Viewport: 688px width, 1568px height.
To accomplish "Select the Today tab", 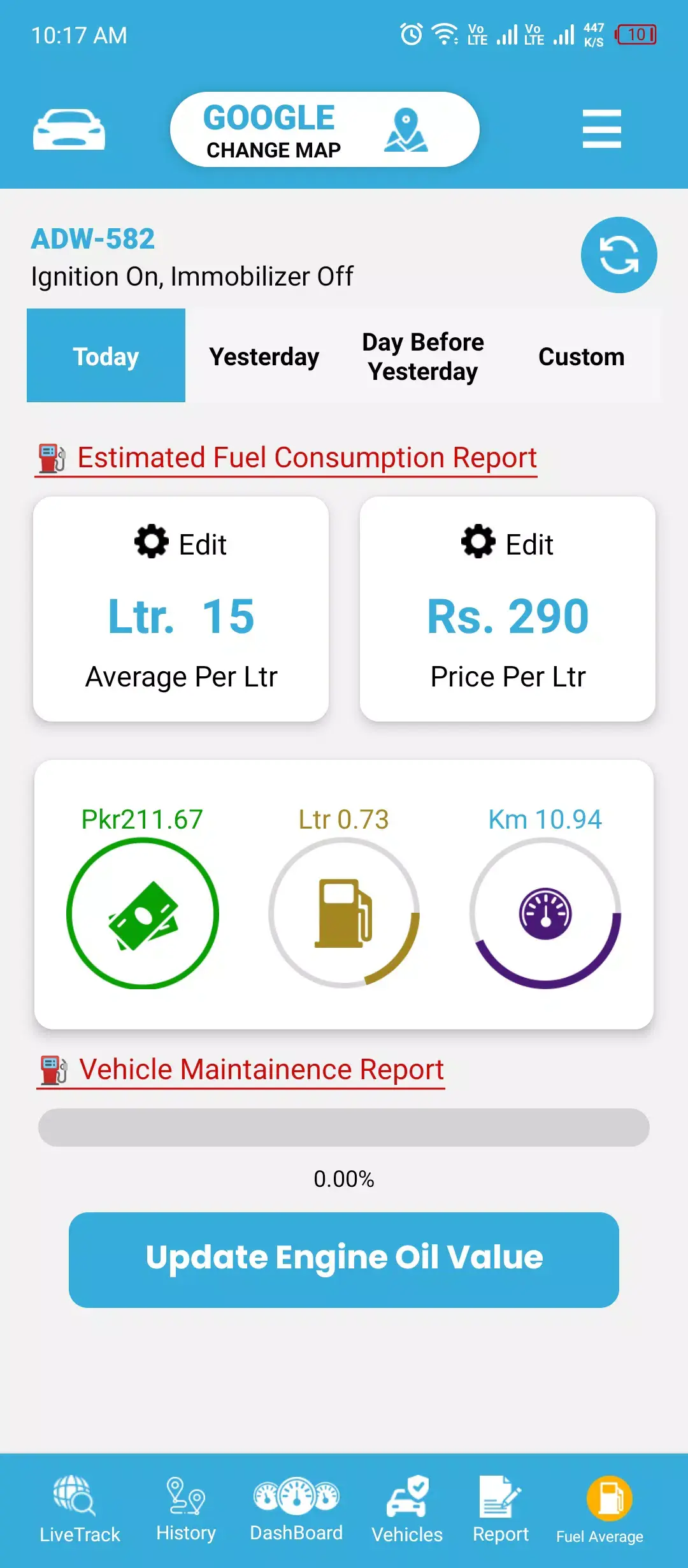I will pos(106,356).
